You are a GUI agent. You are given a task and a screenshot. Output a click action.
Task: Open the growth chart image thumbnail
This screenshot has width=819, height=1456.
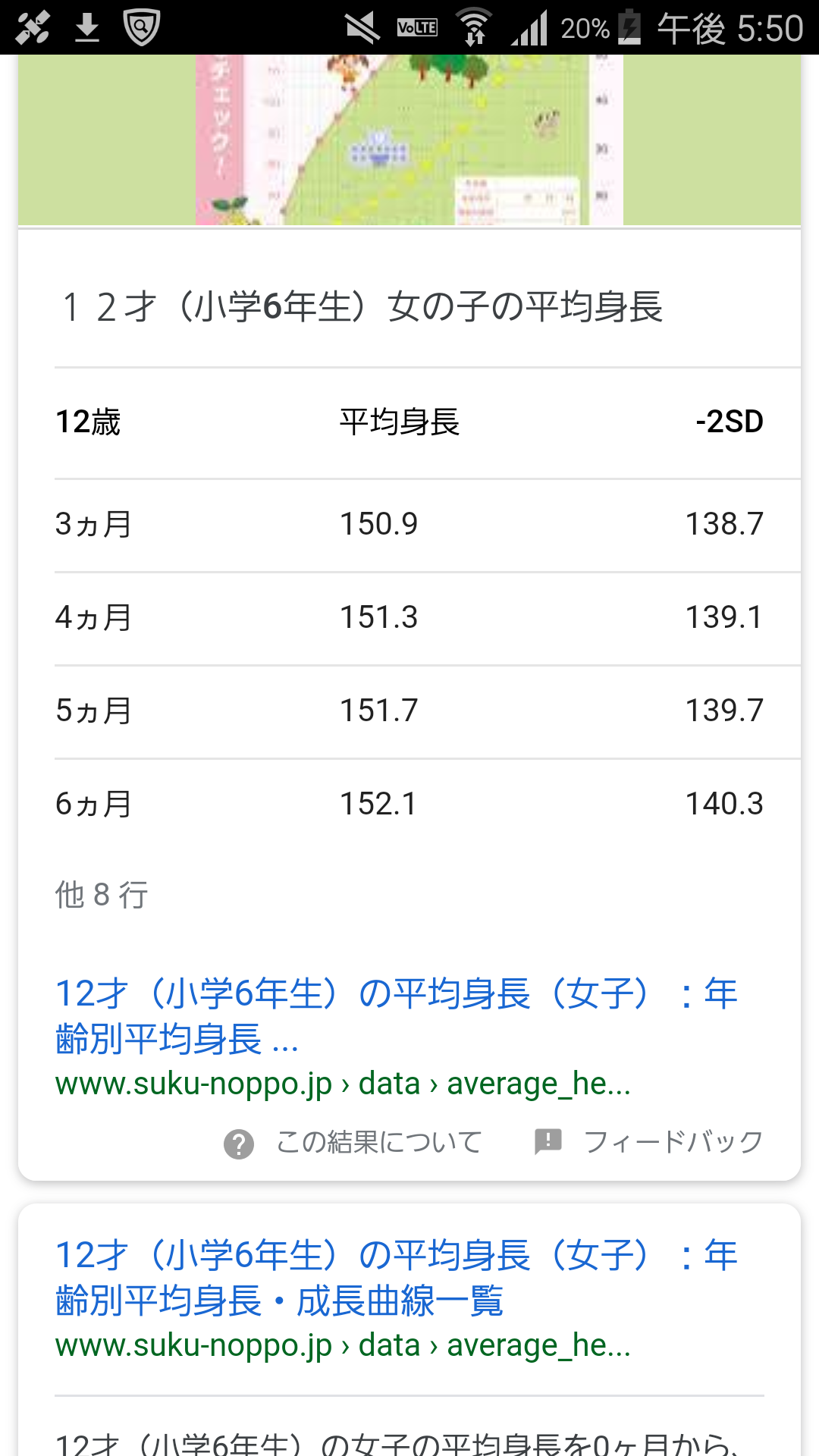409,140
